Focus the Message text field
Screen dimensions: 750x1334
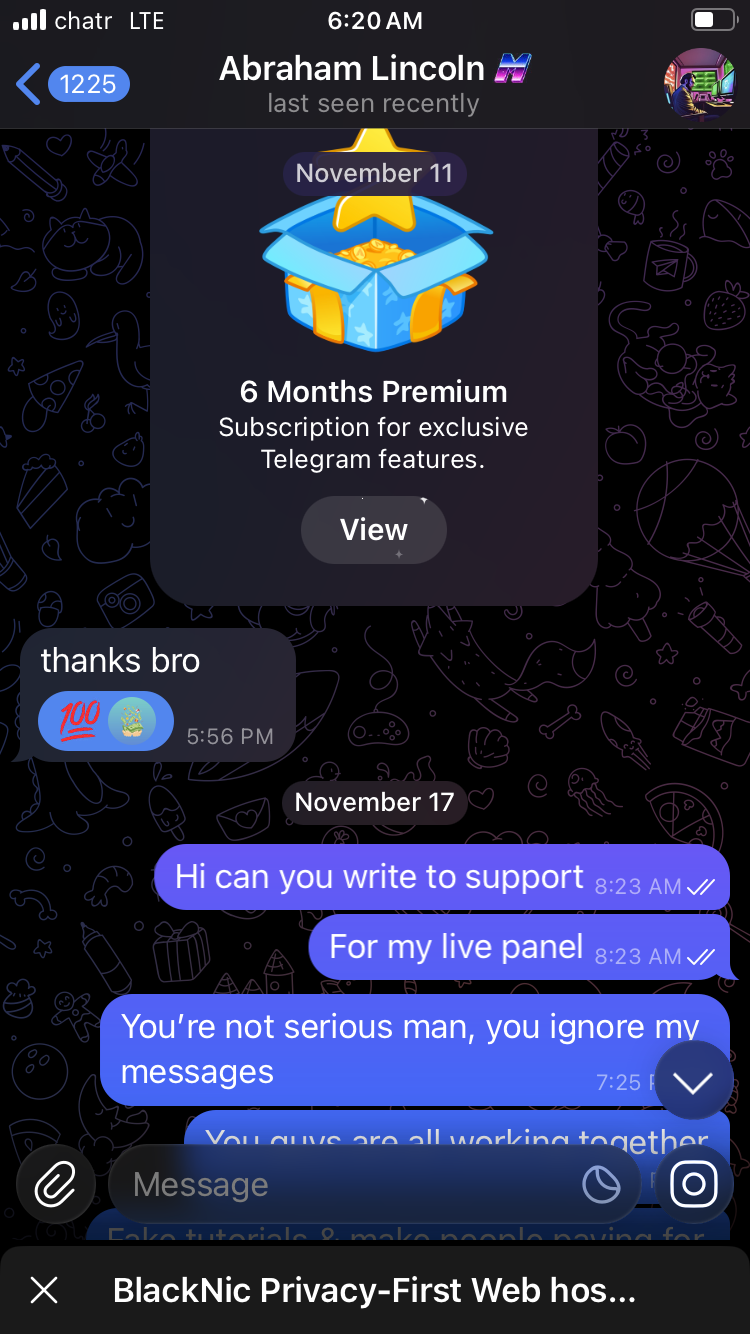click(340, 1185)
